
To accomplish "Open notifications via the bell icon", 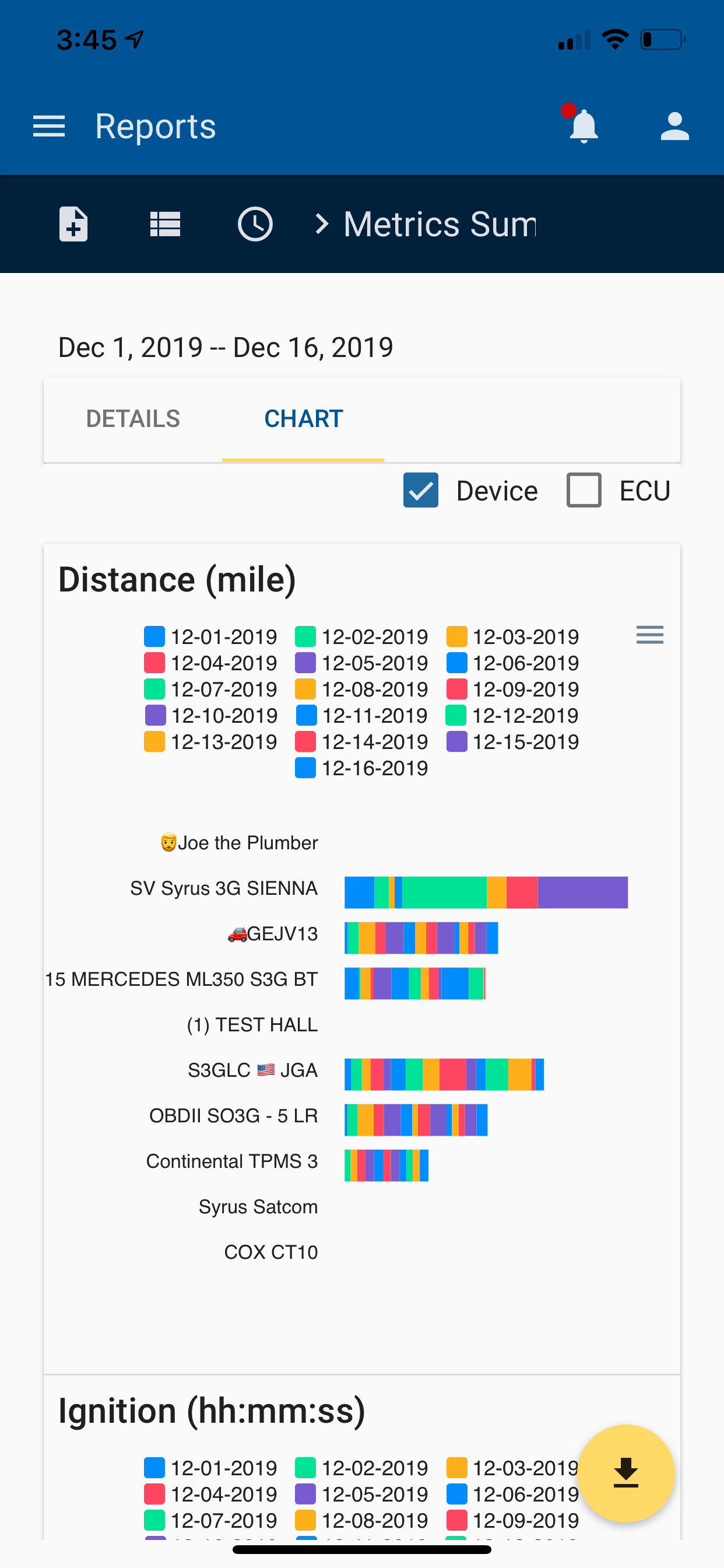I will [x=582, y=127].
